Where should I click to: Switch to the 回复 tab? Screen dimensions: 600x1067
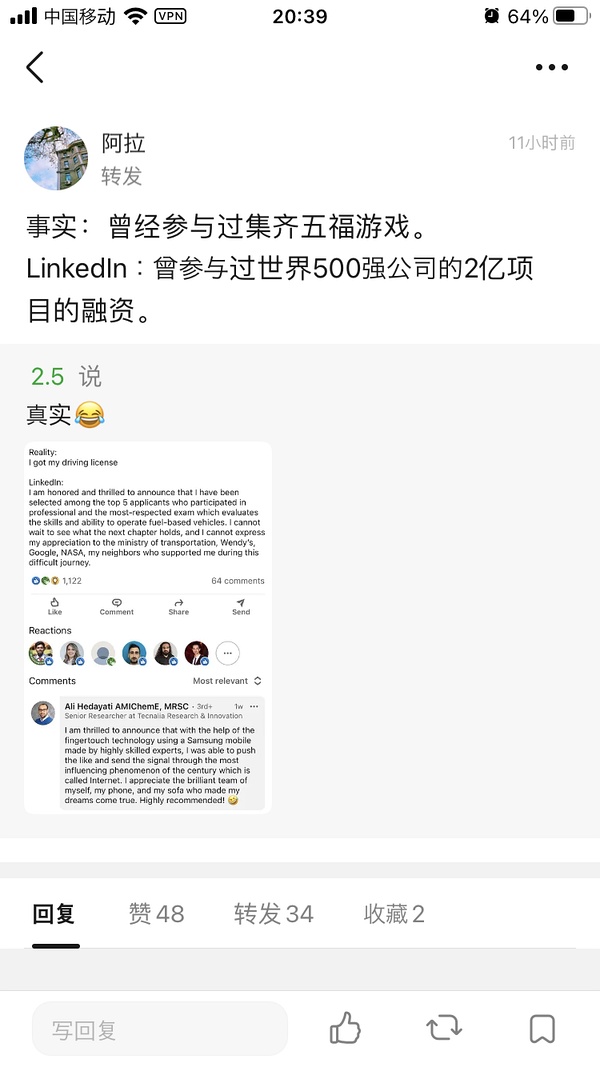pyautogui.click(x=54, y=913)
